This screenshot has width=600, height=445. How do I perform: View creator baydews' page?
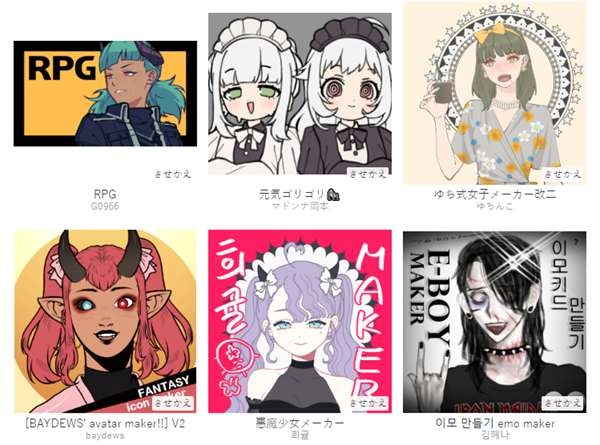click(x=105, y=436)
